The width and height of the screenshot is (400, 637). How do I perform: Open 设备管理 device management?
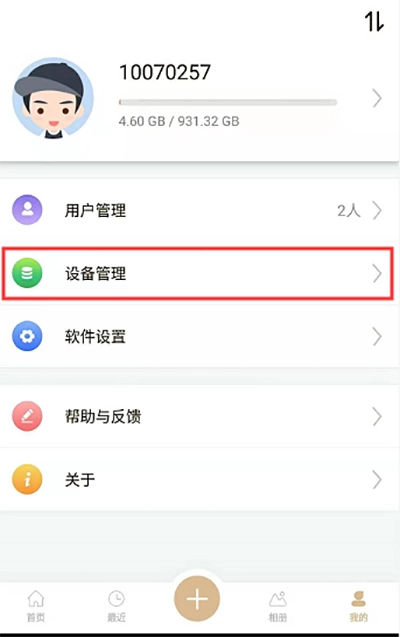click(199, 273)
